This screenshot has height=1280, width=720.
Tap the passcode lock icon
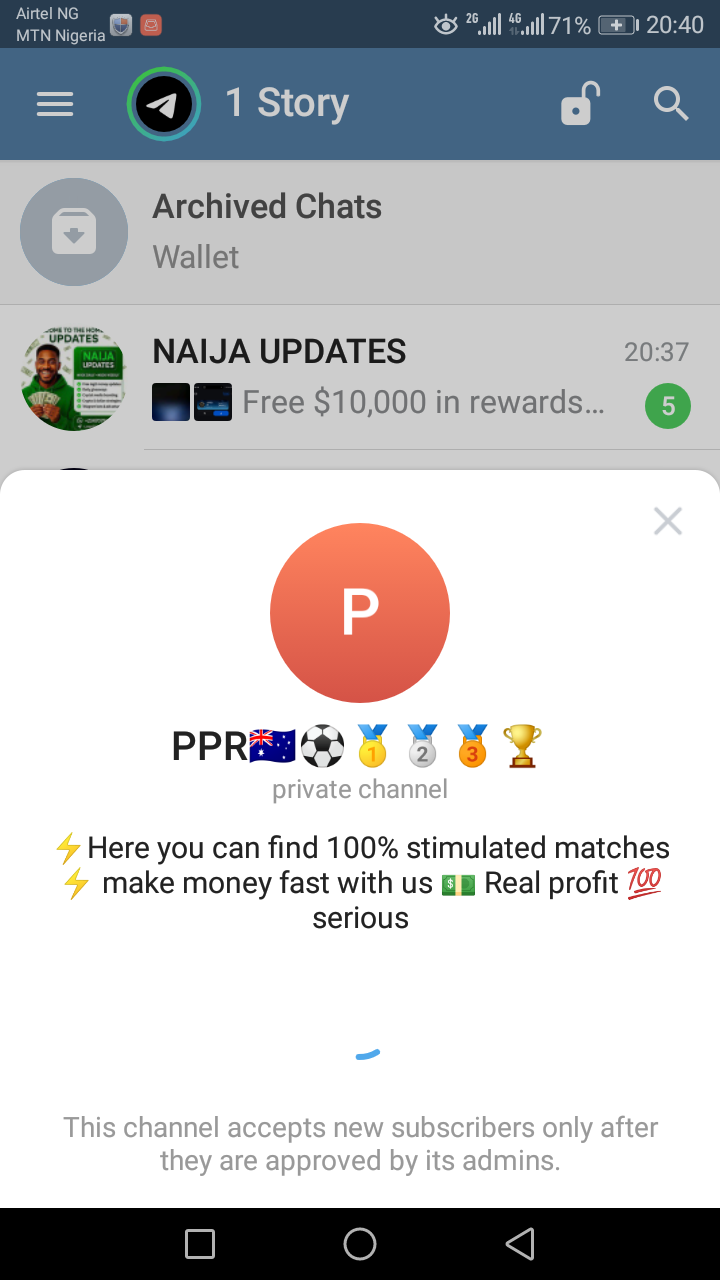(580, 104)
